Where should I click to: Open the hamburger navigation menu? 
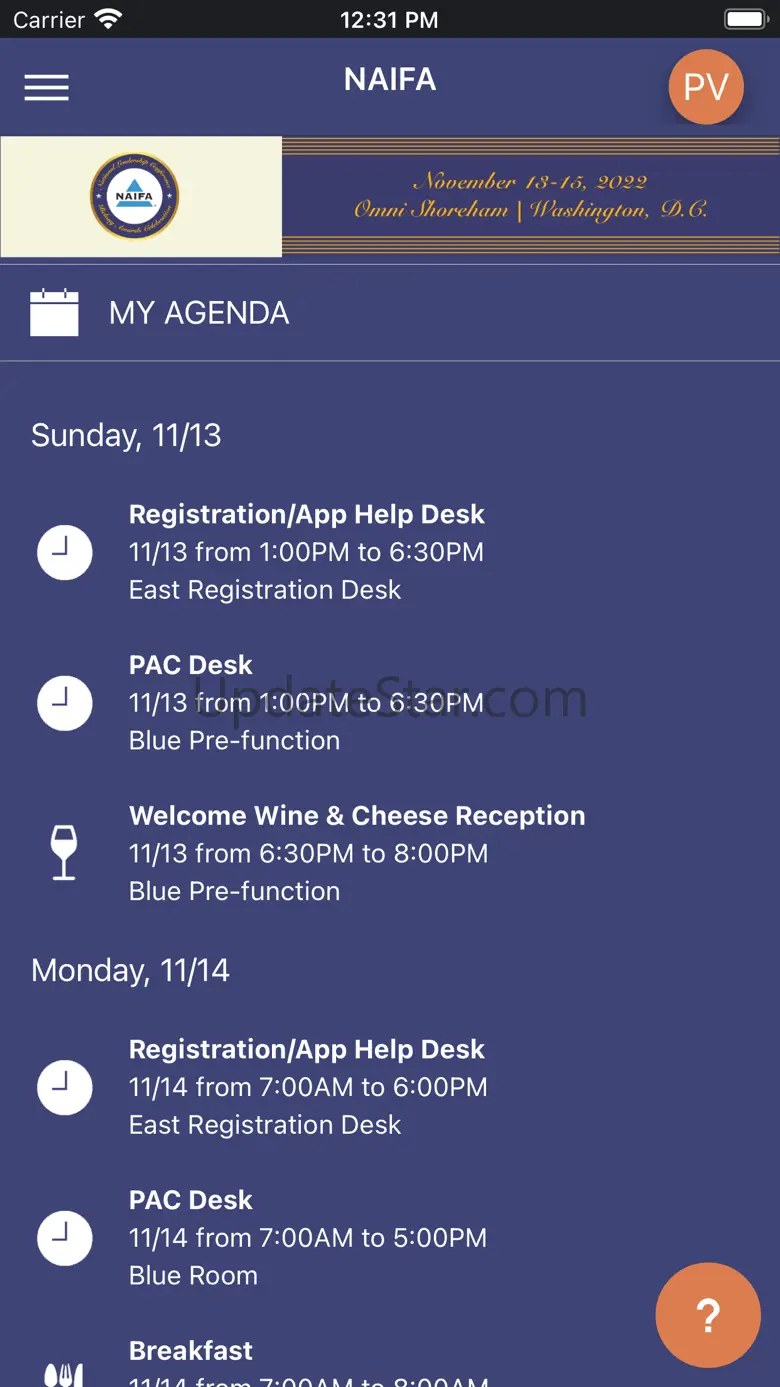tap(47, 87)
